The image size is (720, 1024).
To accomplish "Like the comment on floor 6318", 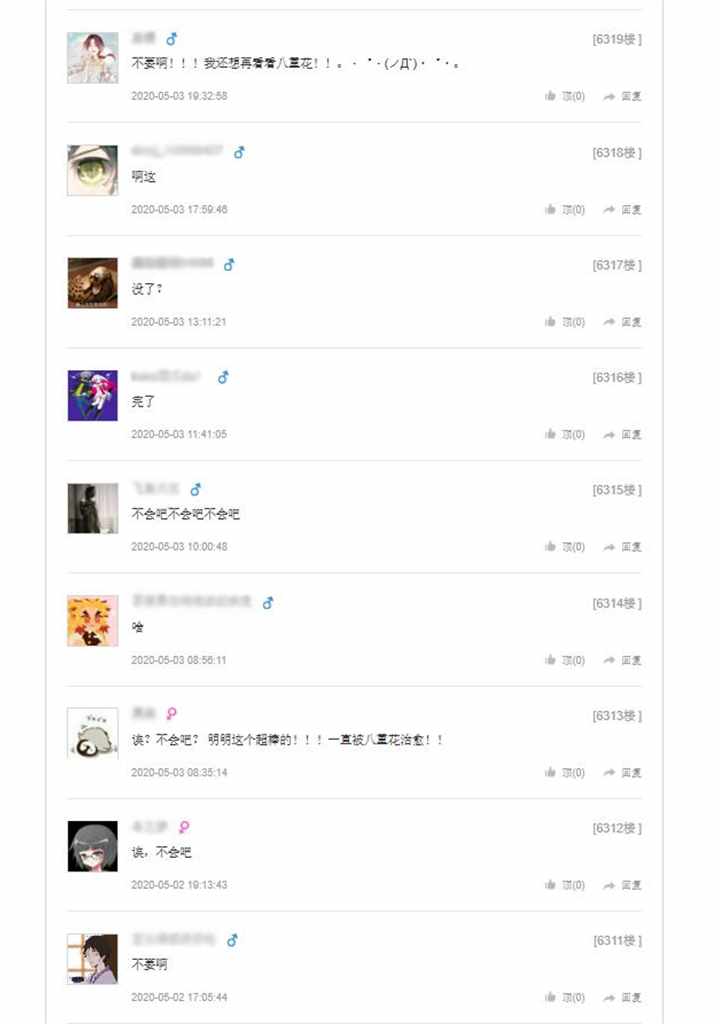I will point(565,210).
